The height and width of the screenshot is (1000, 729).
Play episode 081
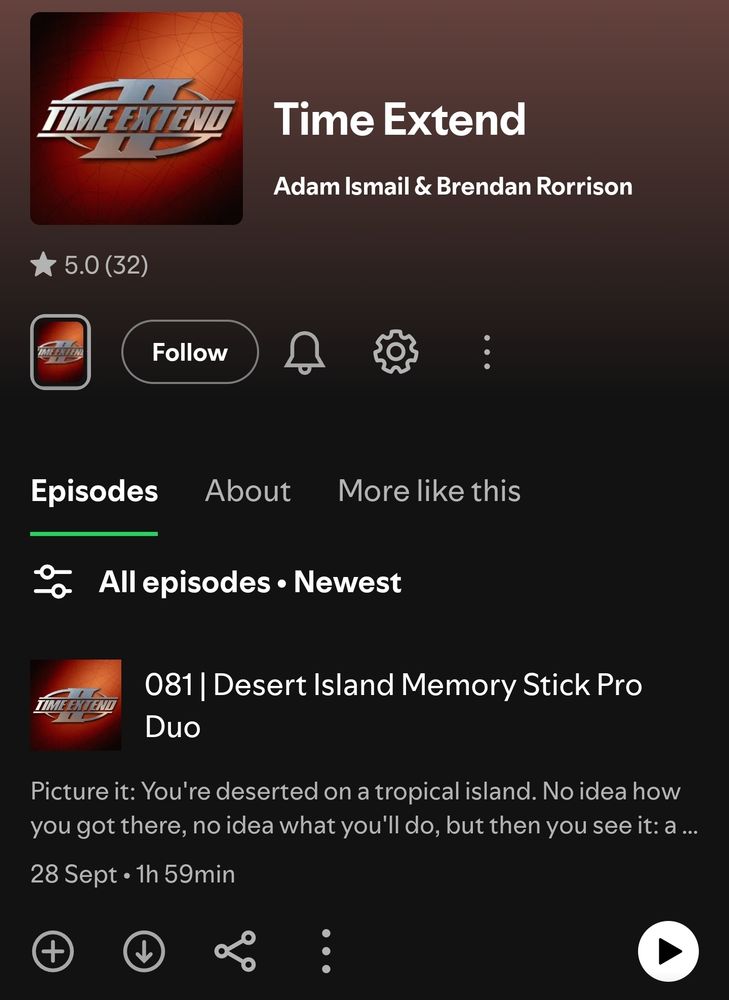coord(668,951)
